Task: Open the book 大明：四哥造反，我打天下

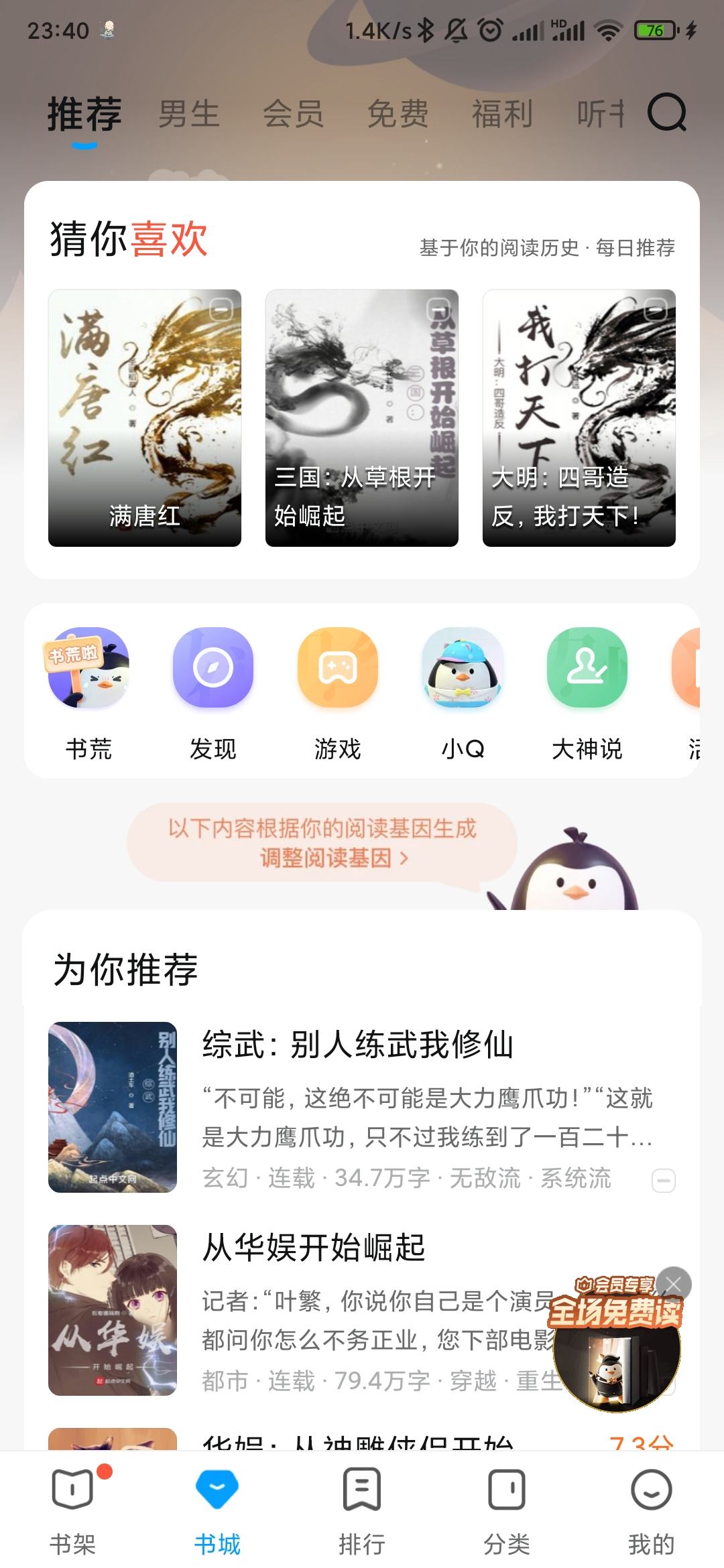Action: pos(579,417)
